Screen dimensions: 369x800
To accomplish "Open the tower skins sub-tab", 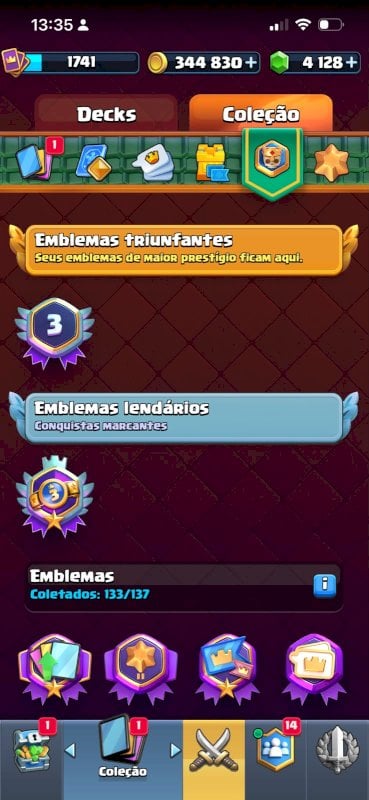I will pos(212,164).
